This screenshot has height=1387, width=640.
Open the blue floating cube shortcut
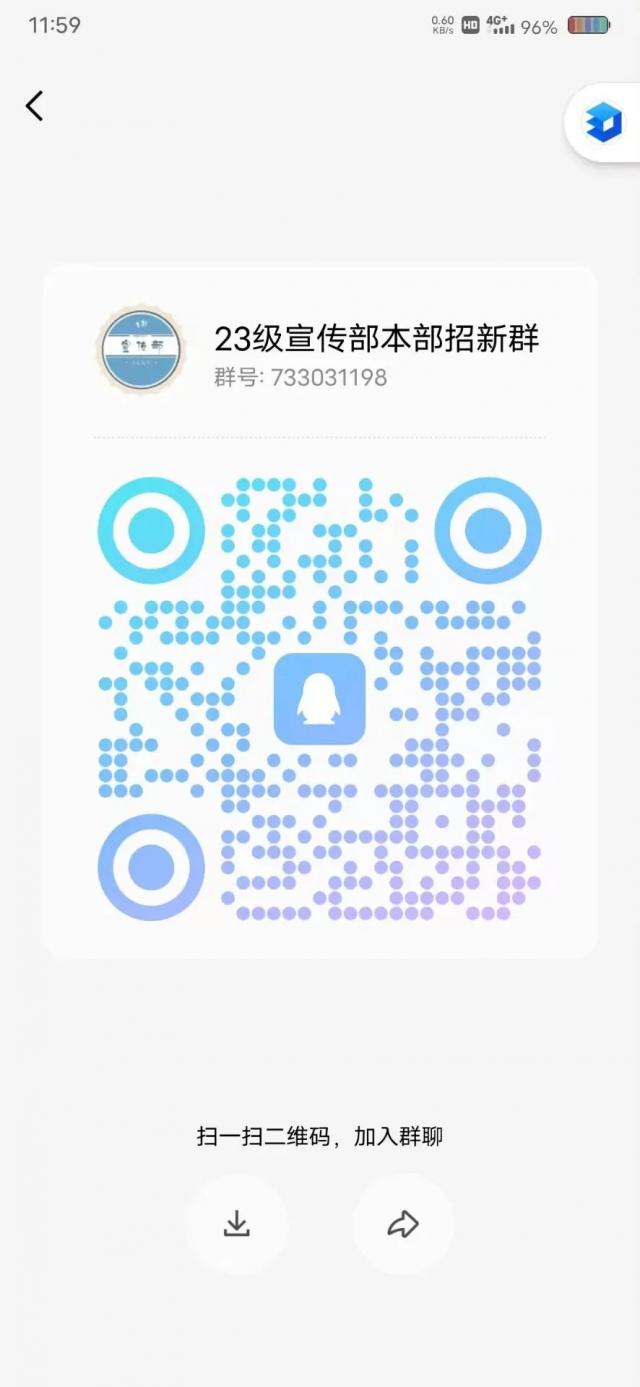pyautogui.click(x=604, y=123)
